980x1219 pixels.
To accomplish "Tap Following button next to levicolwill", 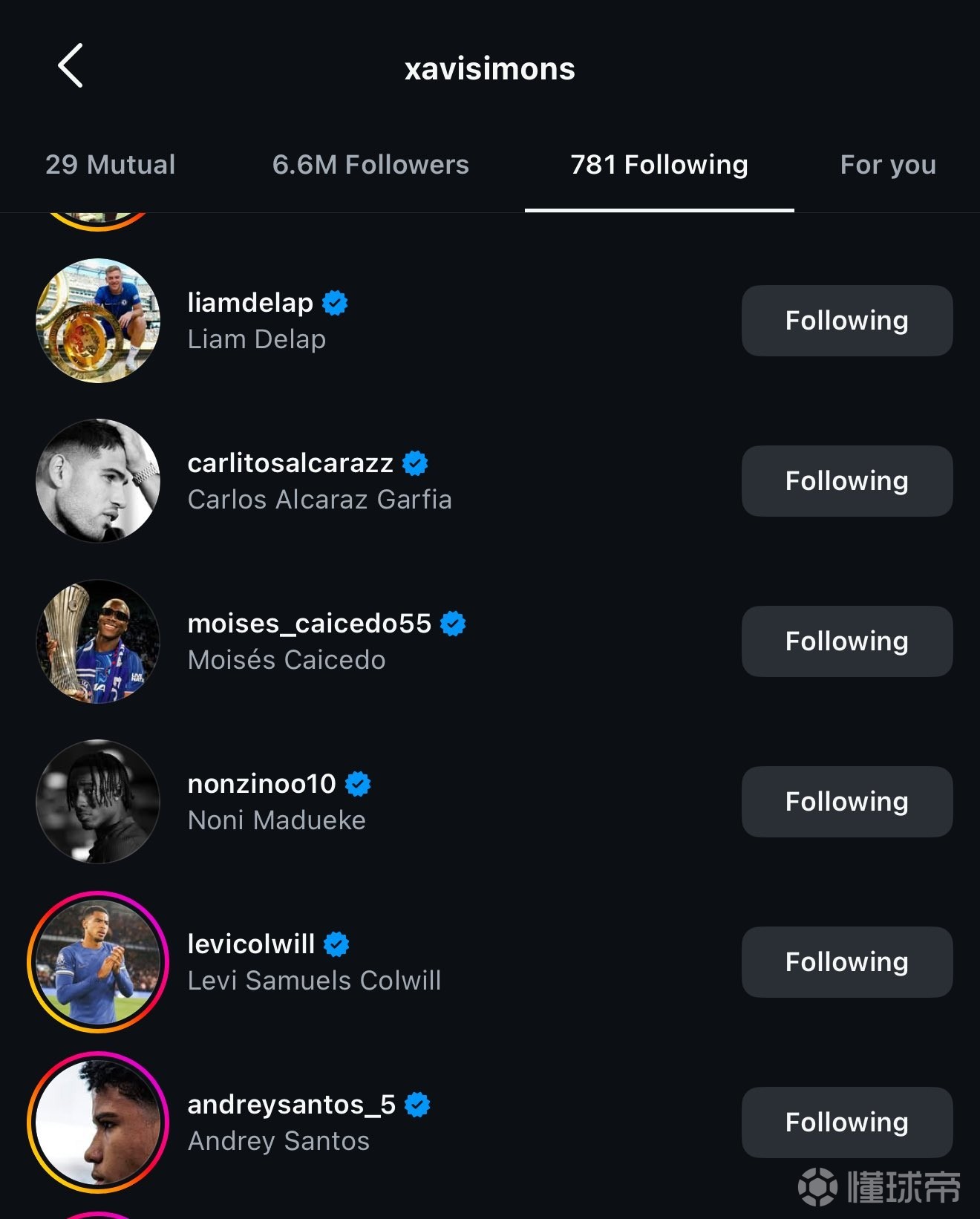I will click(846, 962).
